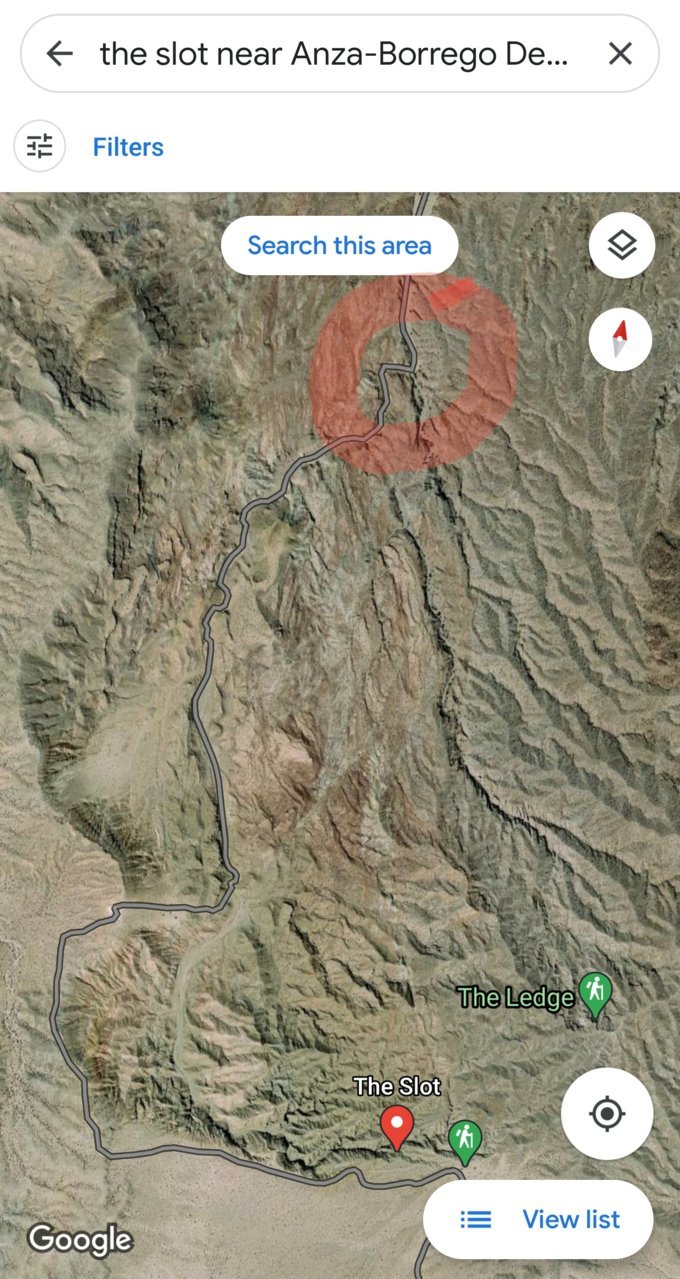The height and width of the screenshot is (1279, 680).
Task: Center the map on my location
Action: [607, 1113]
